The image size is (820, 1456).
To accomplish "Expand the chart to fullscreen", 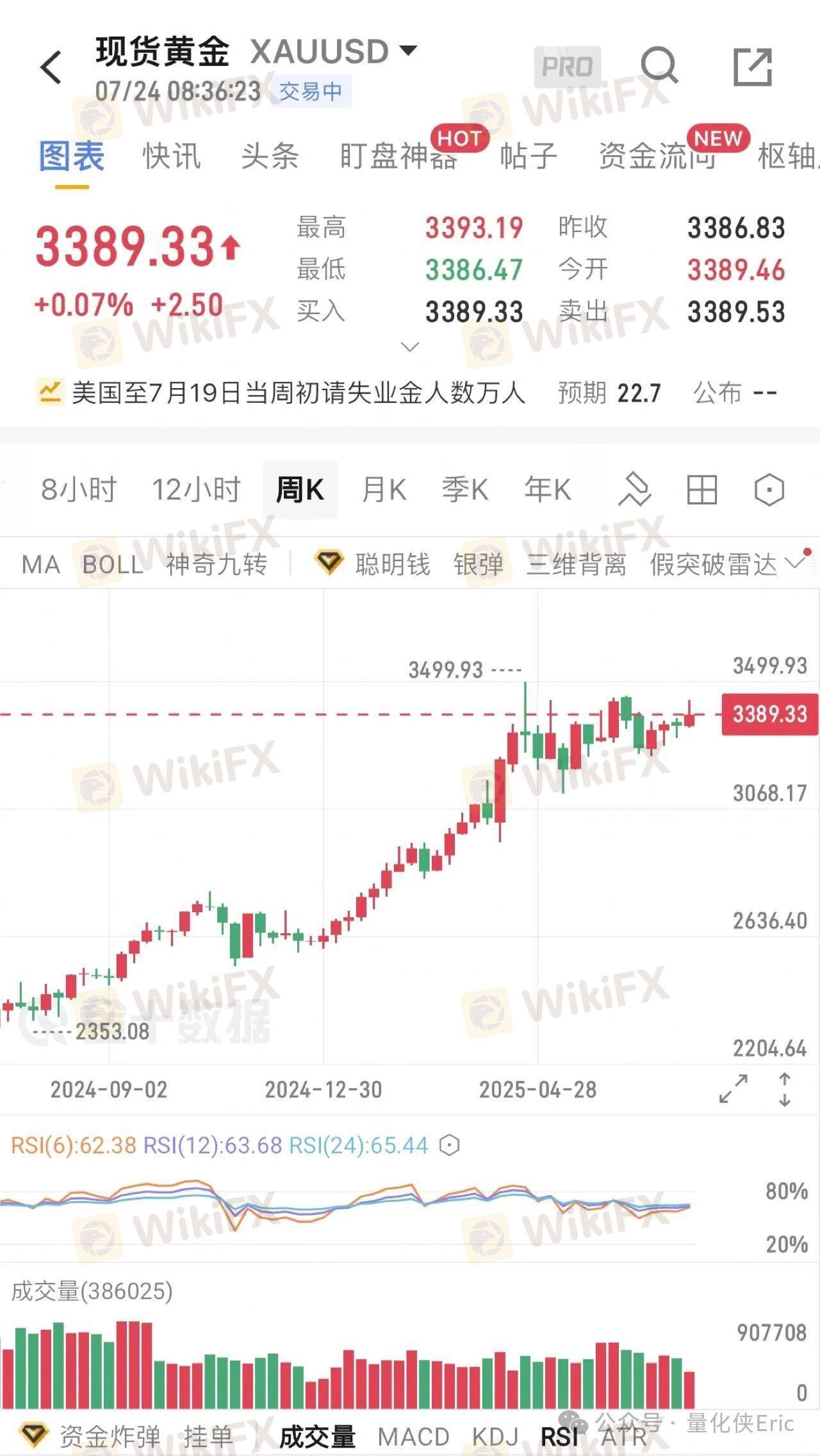I will click(x=734, y=1089).
